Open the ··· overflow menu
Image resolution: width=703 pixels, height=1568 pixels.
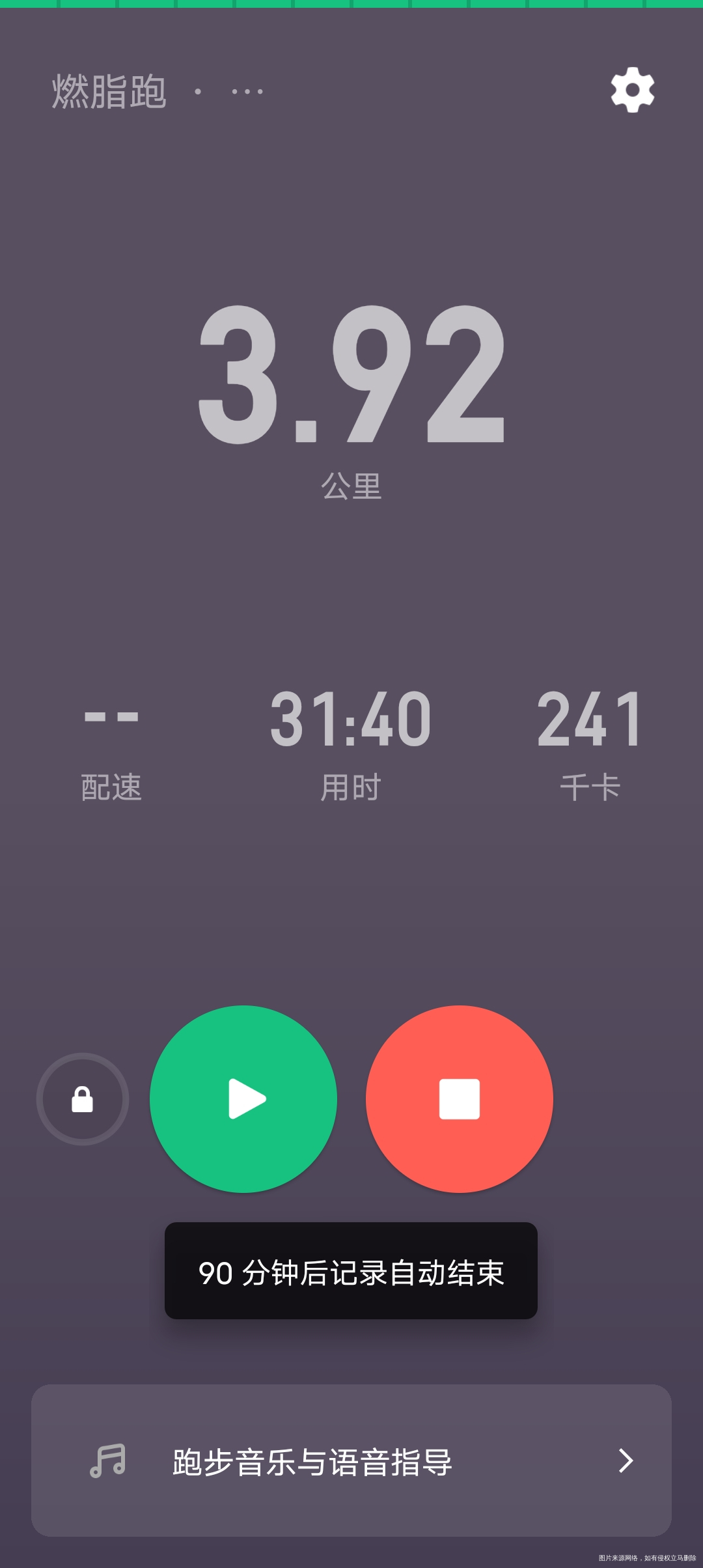248,91
